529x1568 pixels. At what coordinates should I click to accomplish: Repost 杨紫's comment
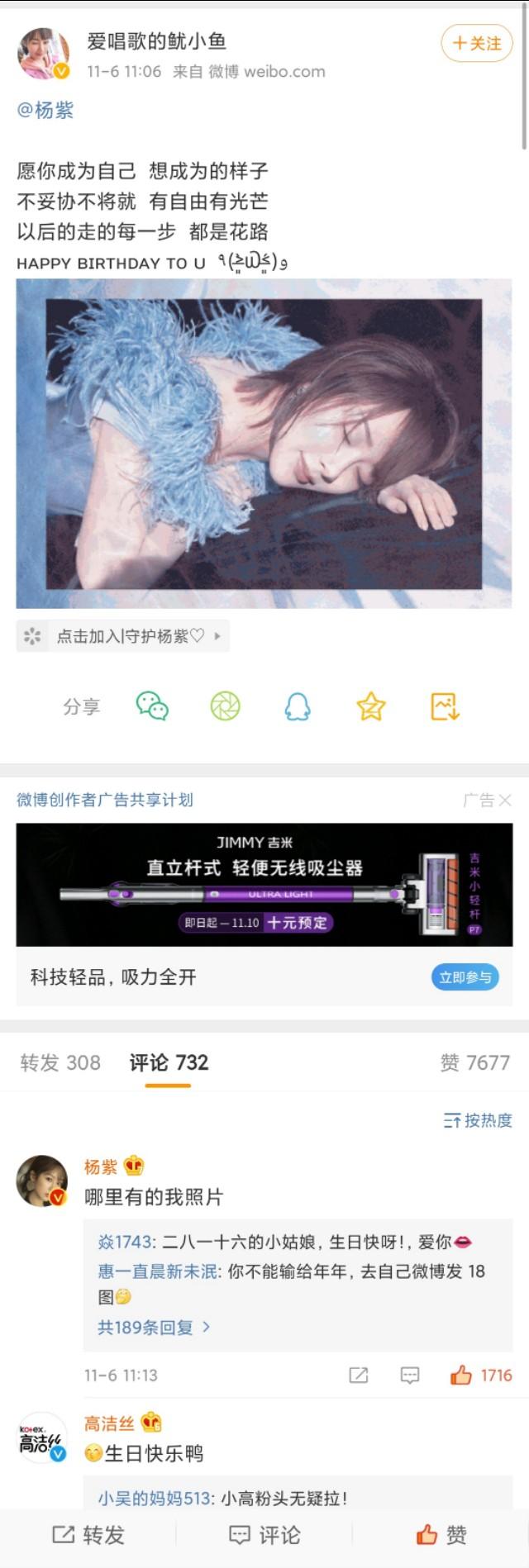coord(359,1376)
